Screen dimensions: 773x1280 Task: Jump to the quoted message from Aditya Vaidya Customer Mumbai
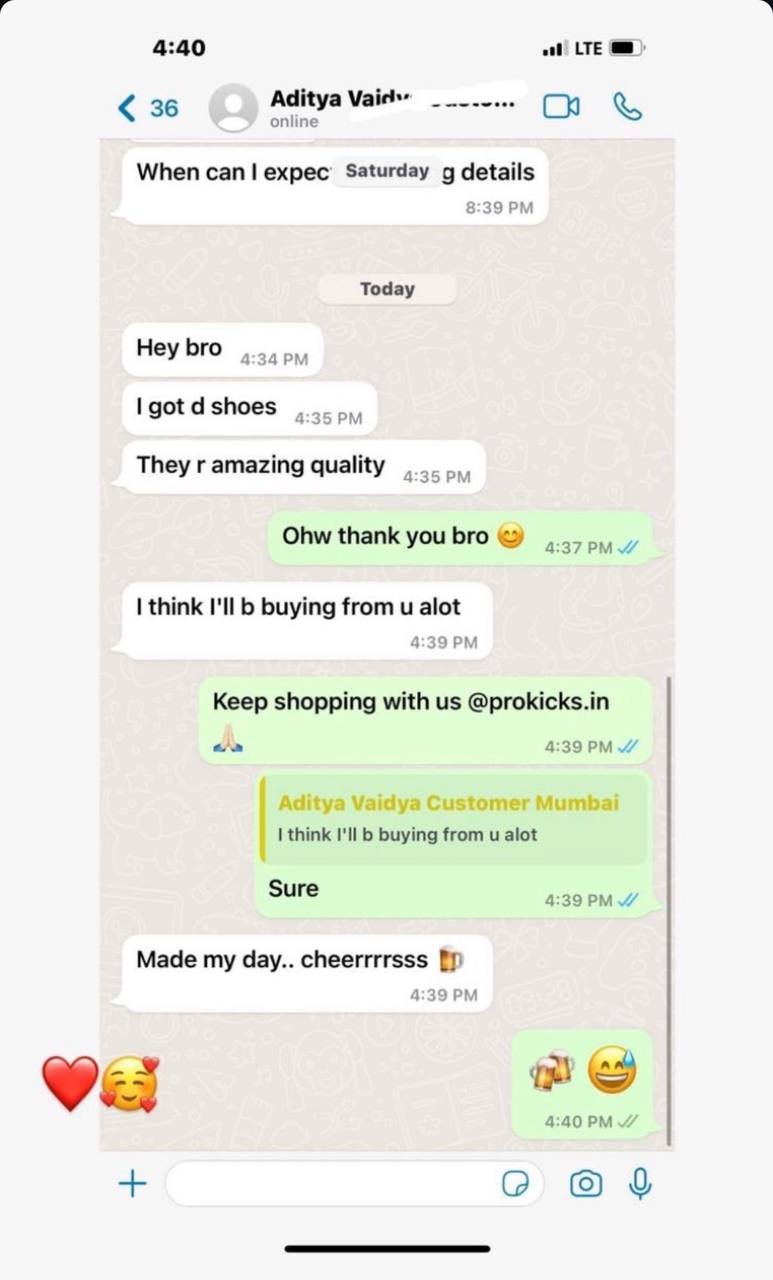click(453, 819)
